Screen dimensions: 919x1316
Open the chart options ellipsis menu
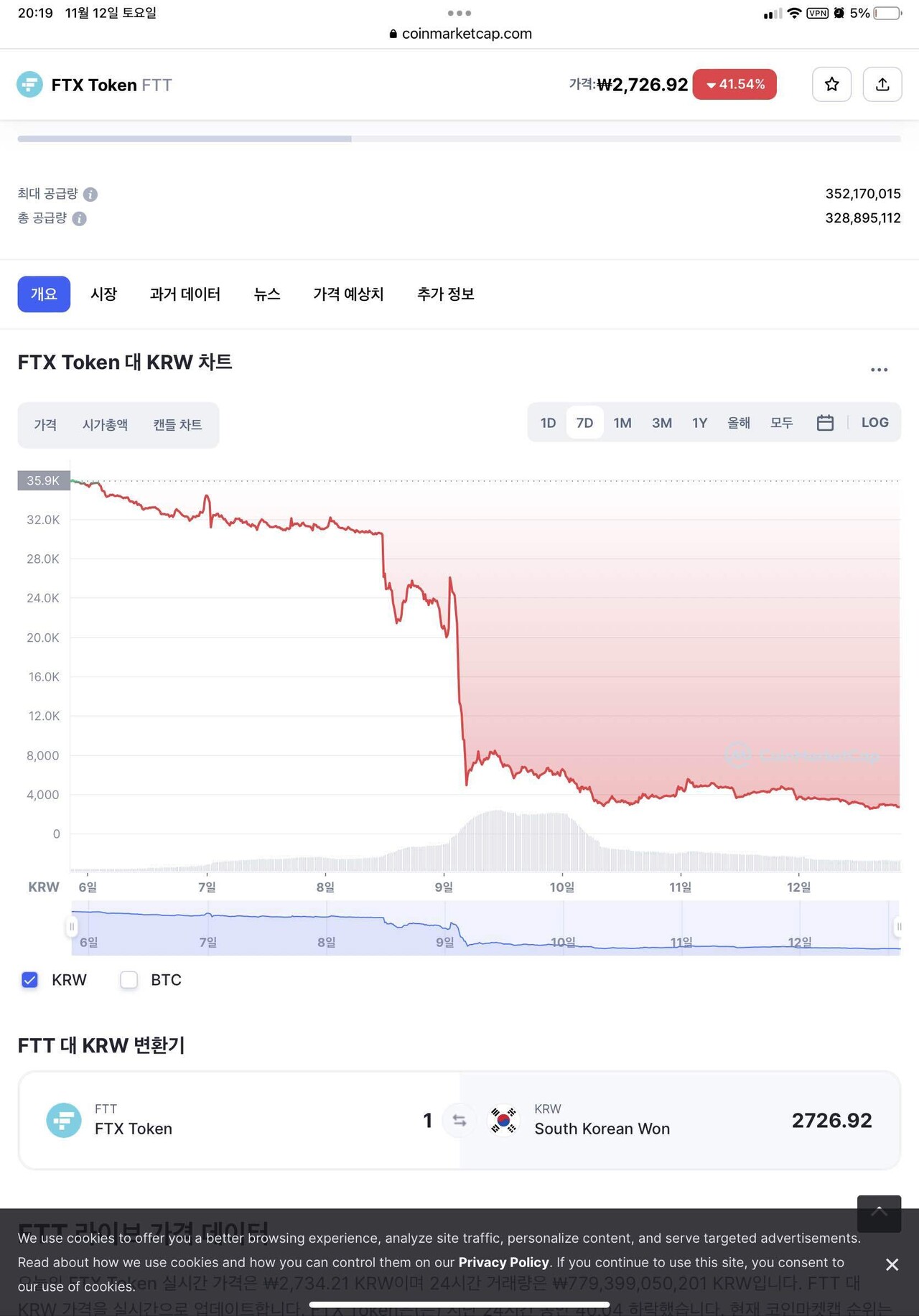pos(879,369)
